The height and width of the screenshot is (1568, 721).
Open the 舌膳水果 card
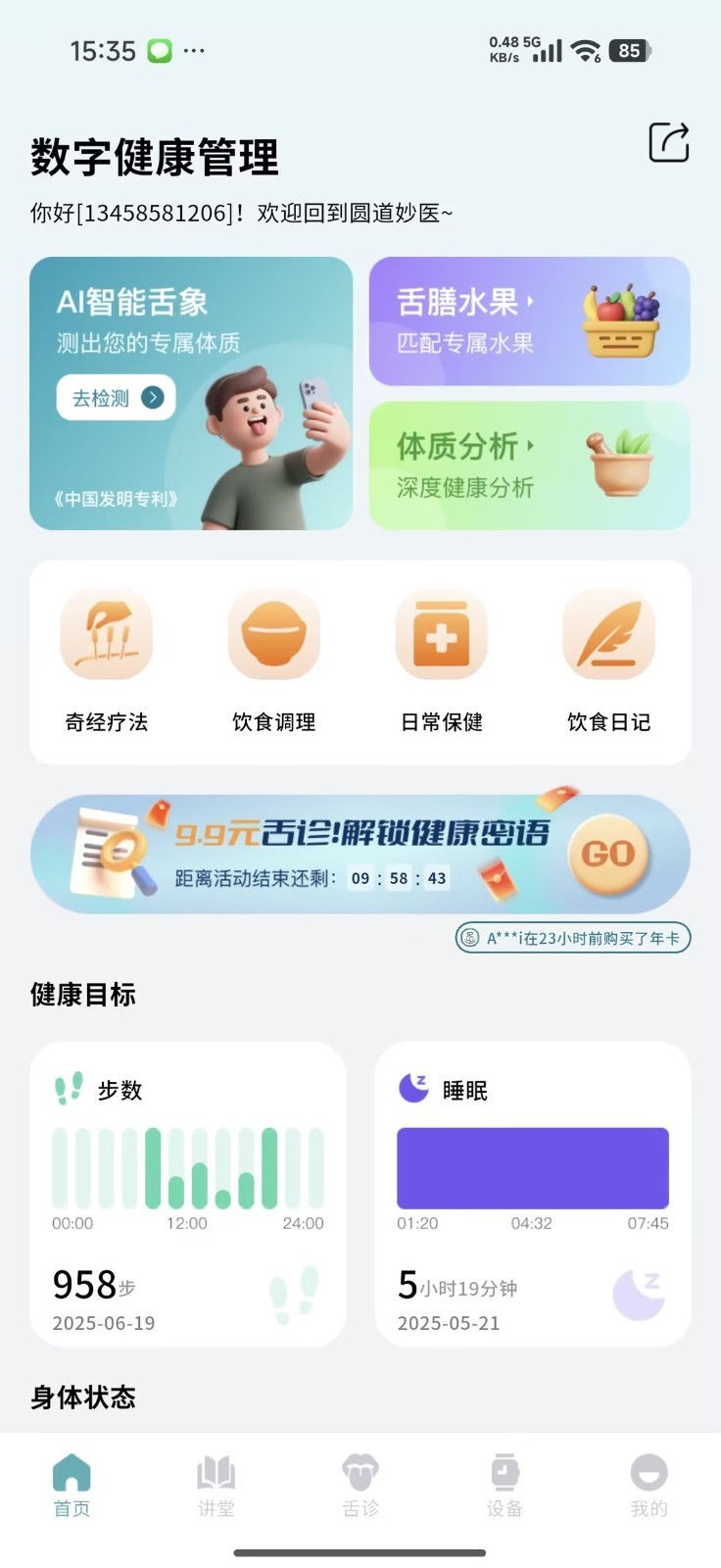coord(529,320)
